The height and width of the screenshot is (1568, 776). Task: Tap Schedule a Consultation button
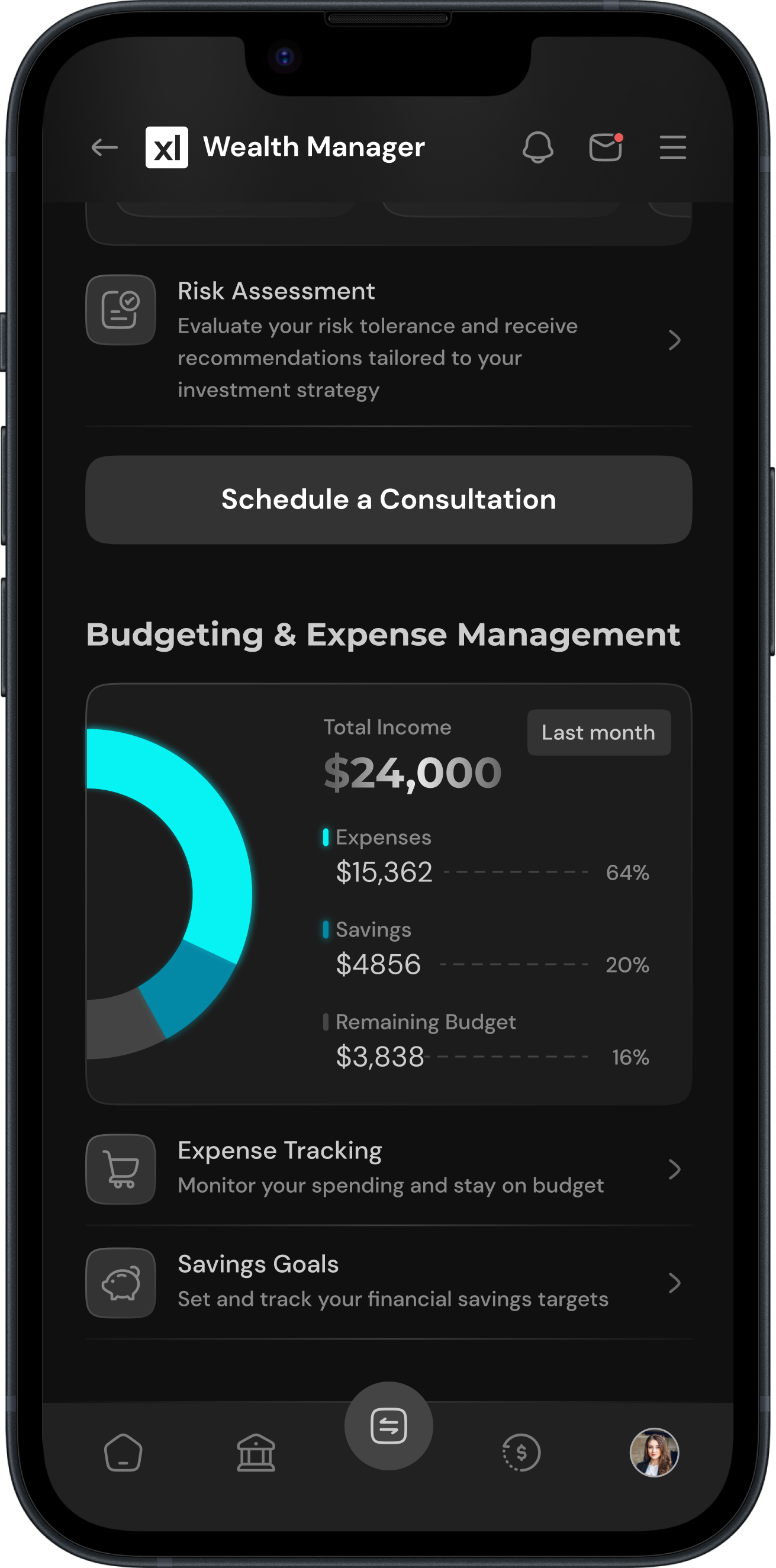388,500
